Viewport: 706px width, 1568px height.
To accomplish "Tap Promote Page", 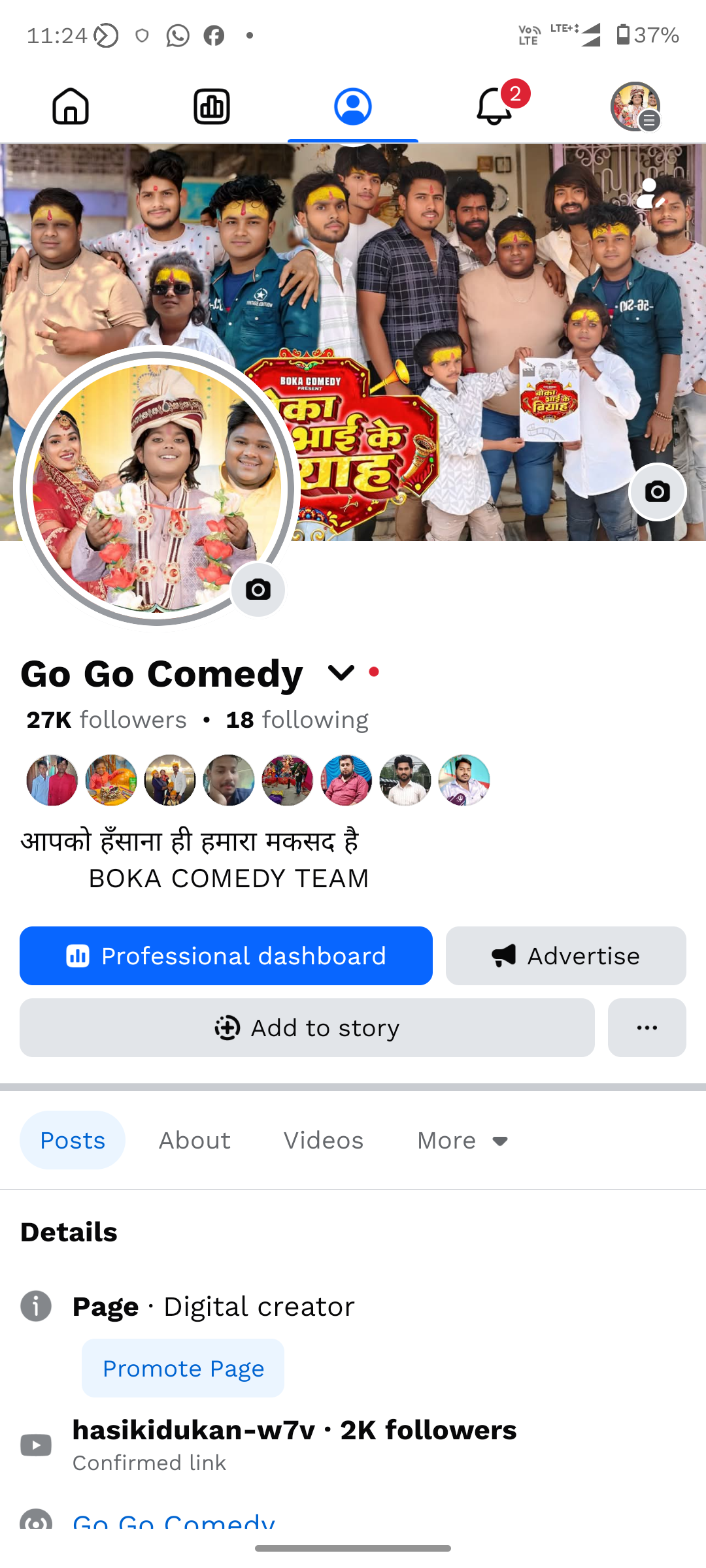I will [183, 1368].
